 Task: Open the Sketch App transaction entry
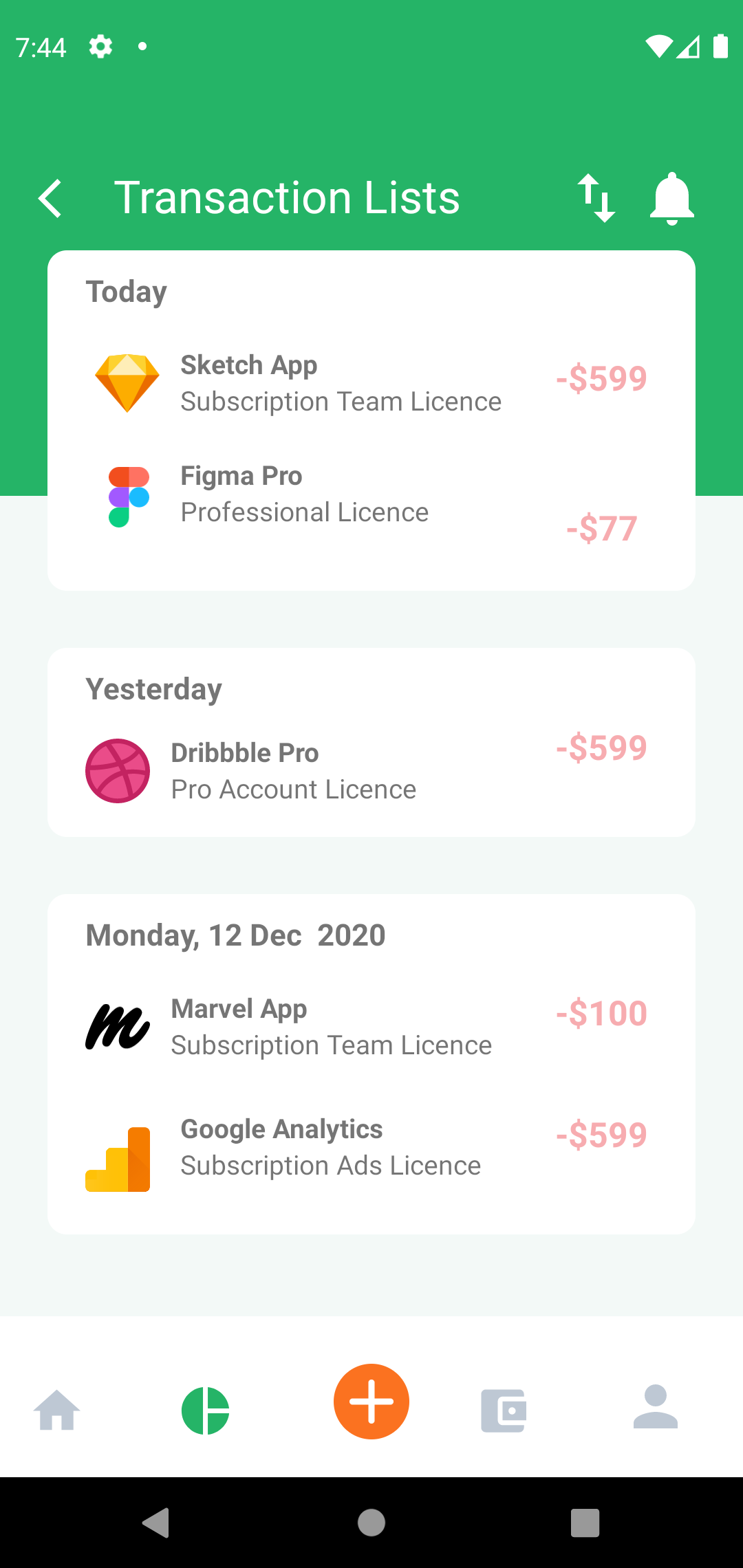tap(371, 382)
